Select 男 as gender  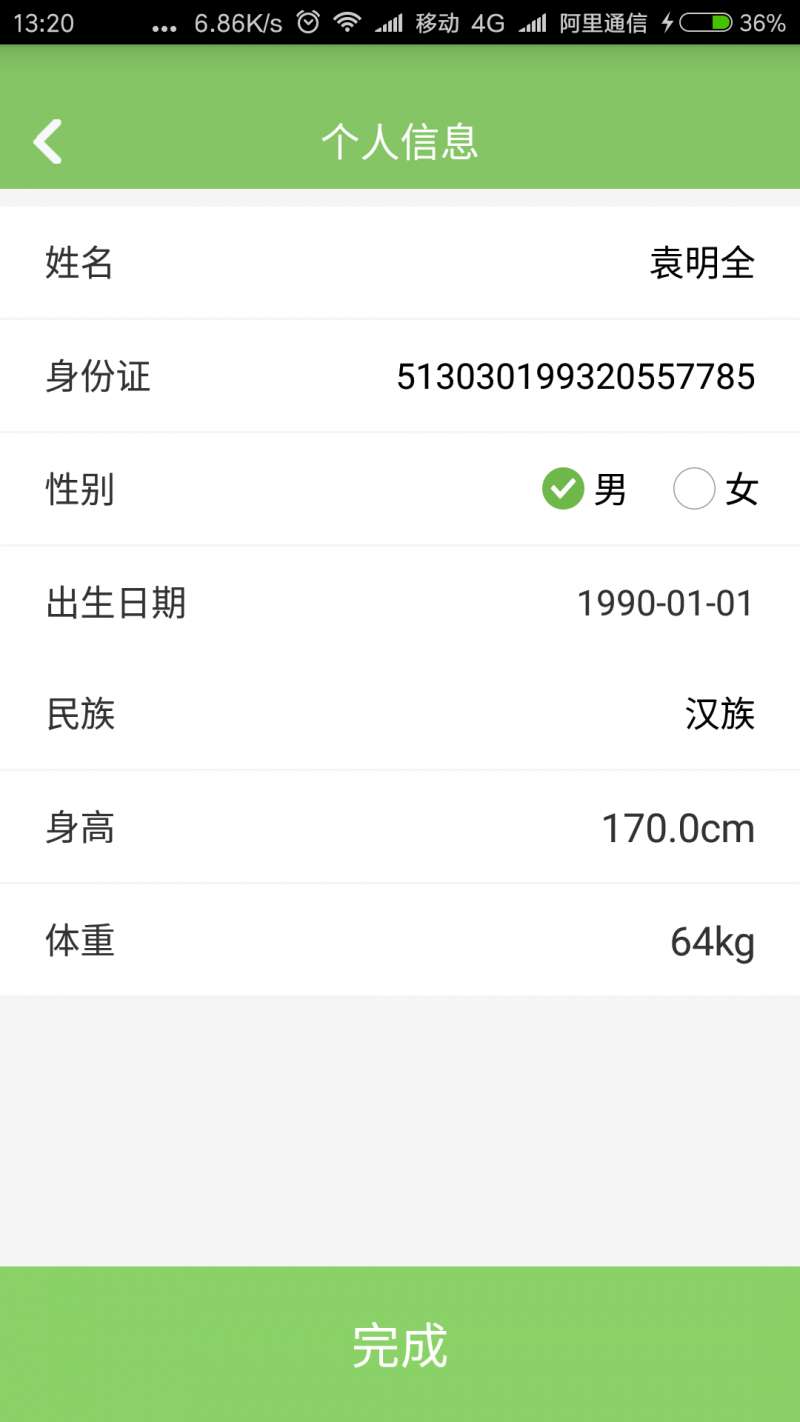point(584,490)
